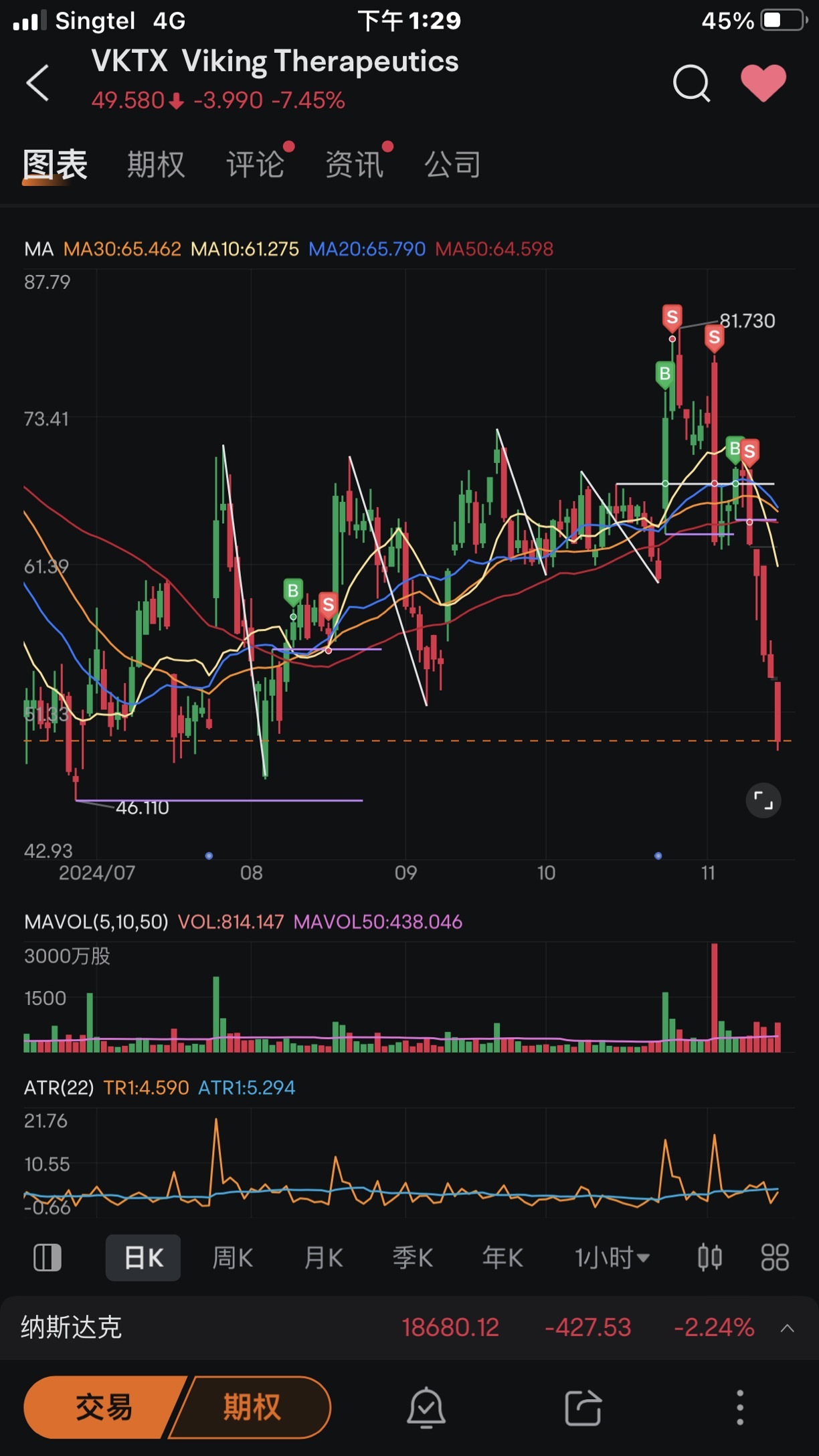
Task: Open the 公司 company tab
Action: click(x=453, y=165)
